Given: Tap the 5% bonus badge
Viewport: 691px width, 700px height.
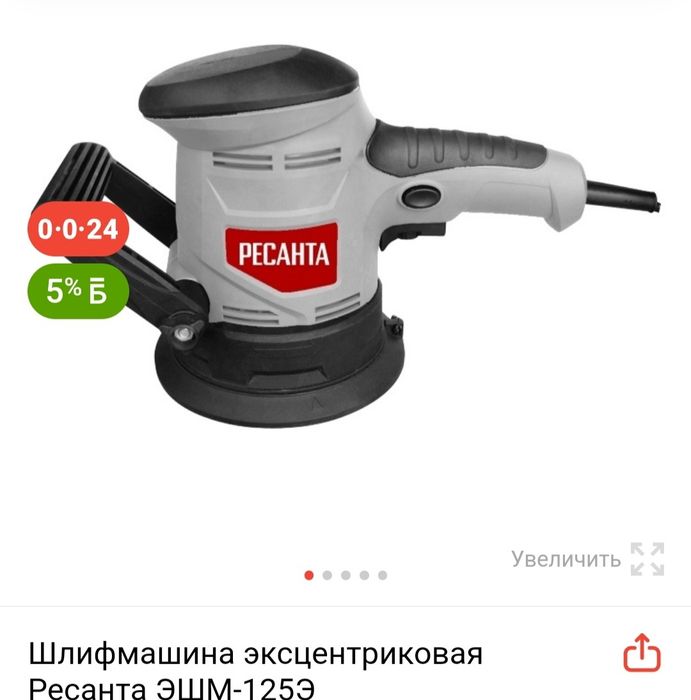Looking at the screenshot, I should coord(76,291).
